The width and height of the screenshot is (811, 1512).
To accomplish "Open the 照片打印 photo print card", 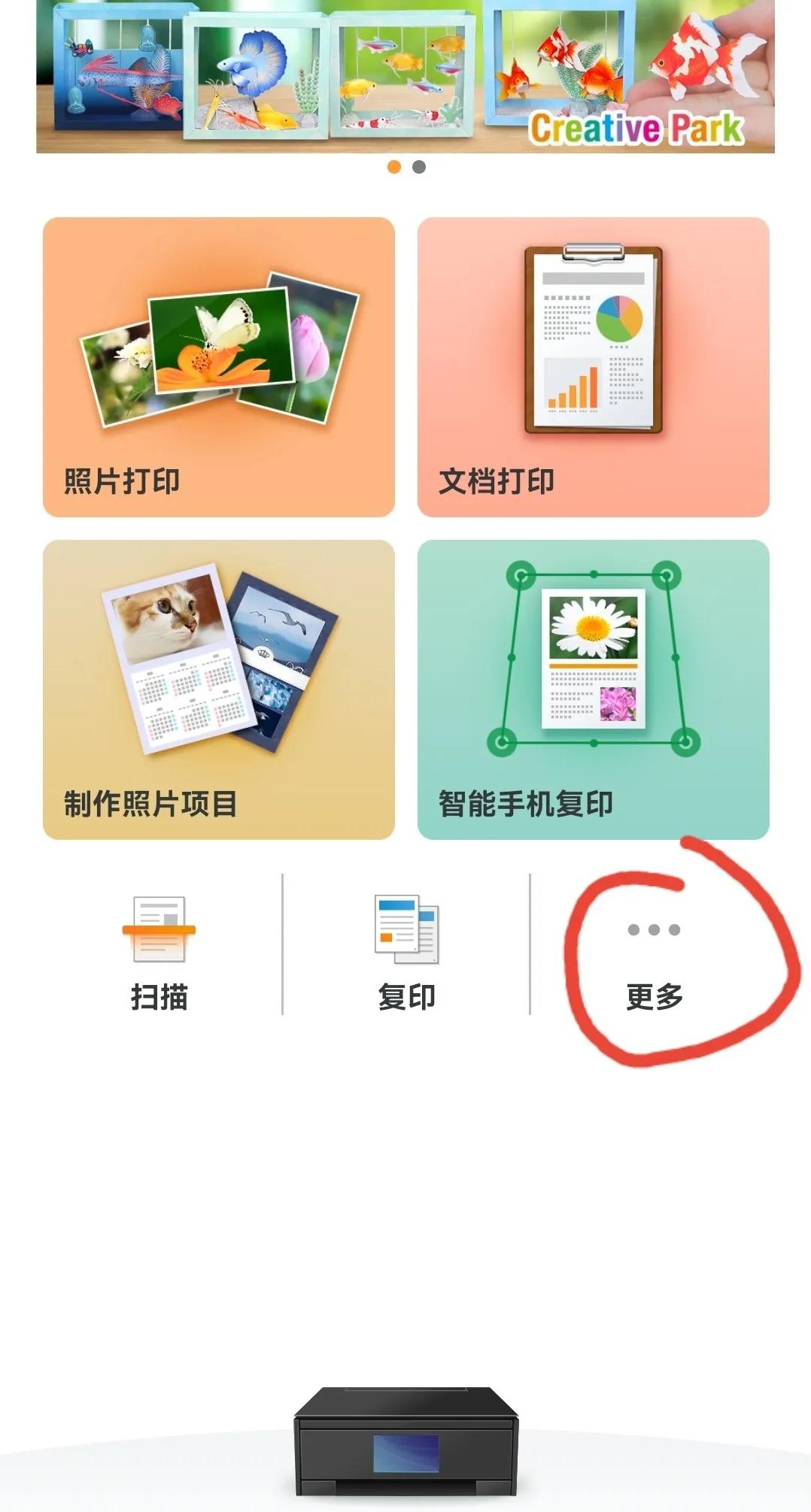I will point(219,367).
